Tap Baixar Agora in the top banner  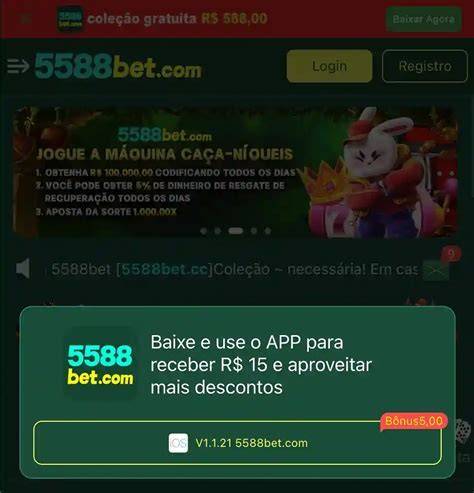coord(424,19)
